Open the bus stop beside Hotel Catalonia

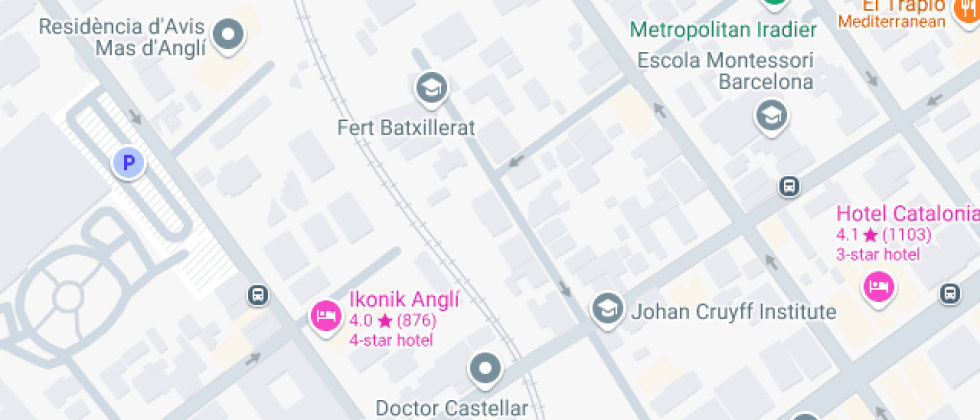(949, 294)
